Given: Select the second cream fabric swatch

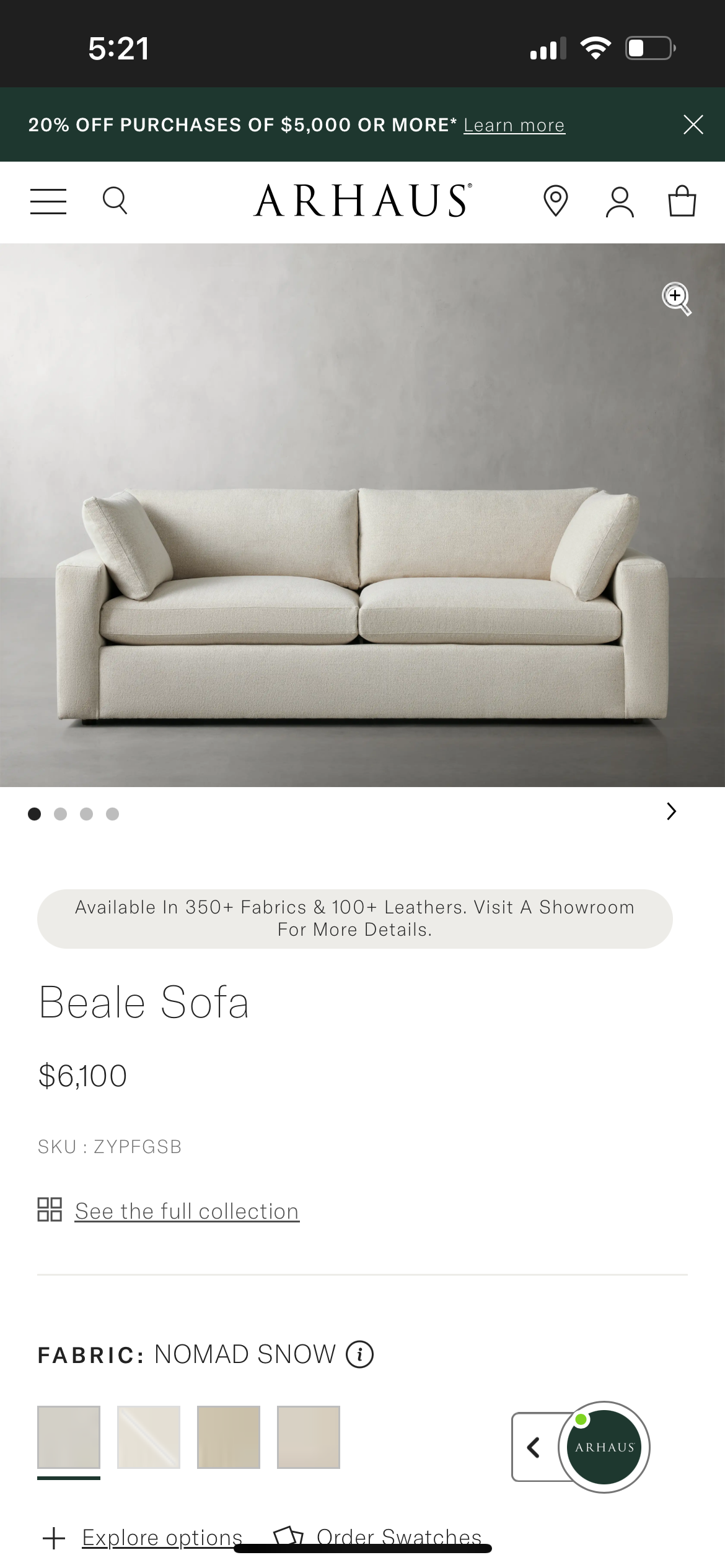Looking at the screenshot, I should point(149,1437).
